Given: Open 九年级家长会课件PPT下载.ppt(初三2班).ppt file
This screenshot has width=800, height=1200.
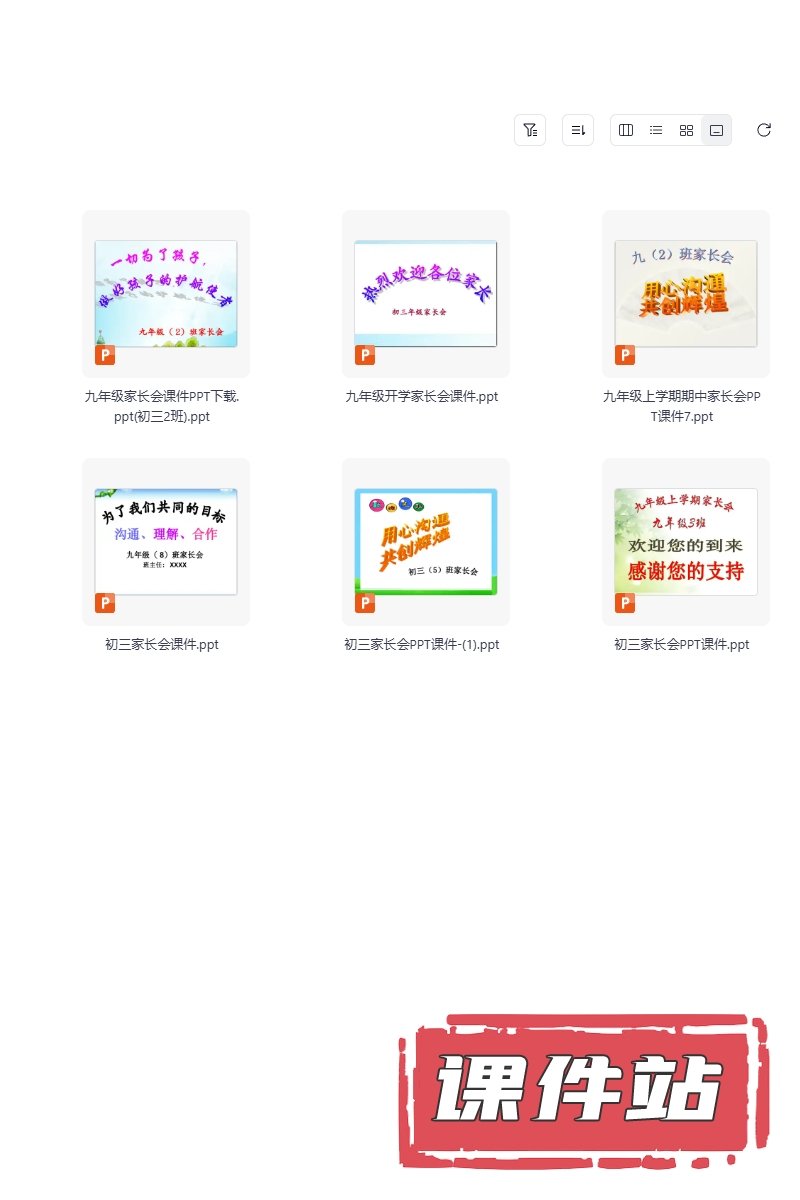Looking at the screenshot, I should [x=166, y=294].
